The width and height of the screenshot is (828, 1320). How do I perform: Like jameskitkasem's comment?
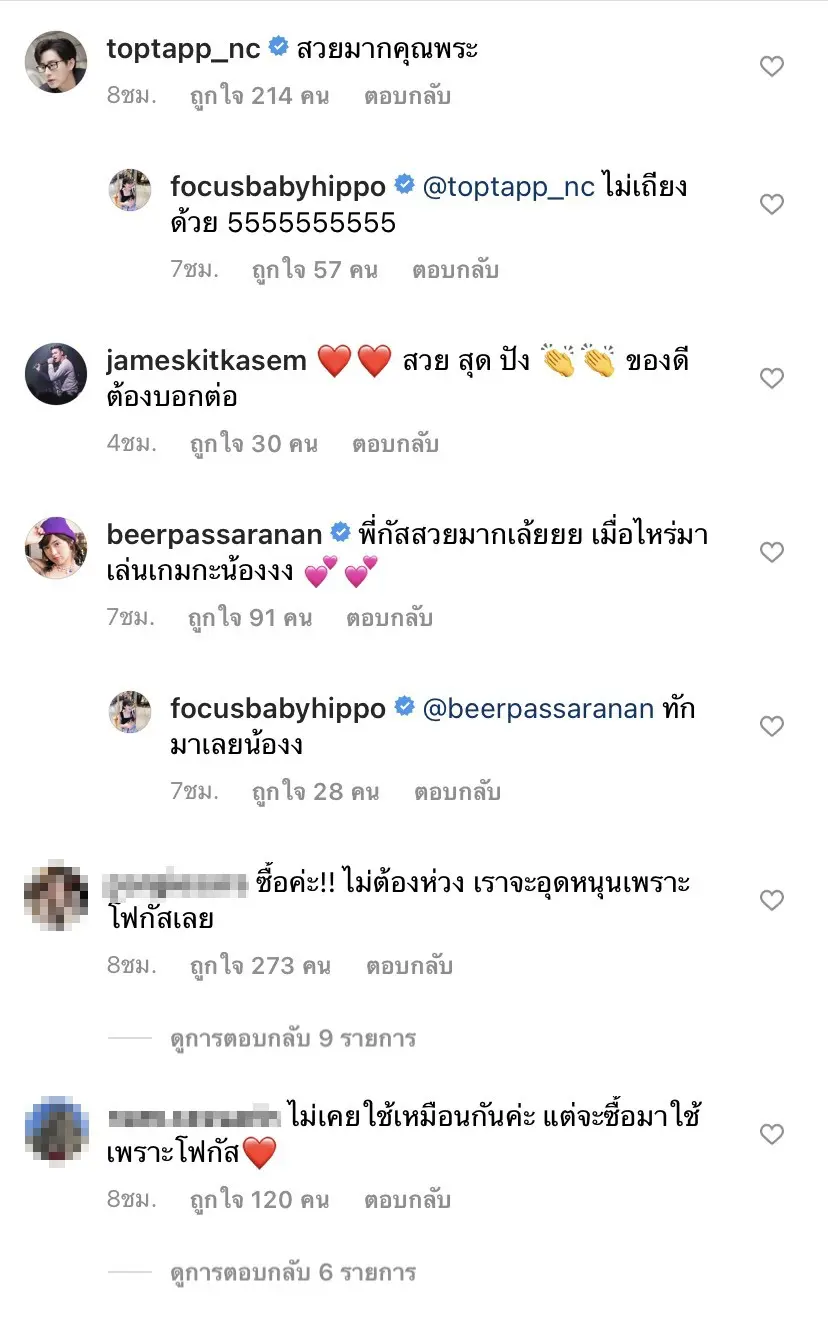click(771, 378)
